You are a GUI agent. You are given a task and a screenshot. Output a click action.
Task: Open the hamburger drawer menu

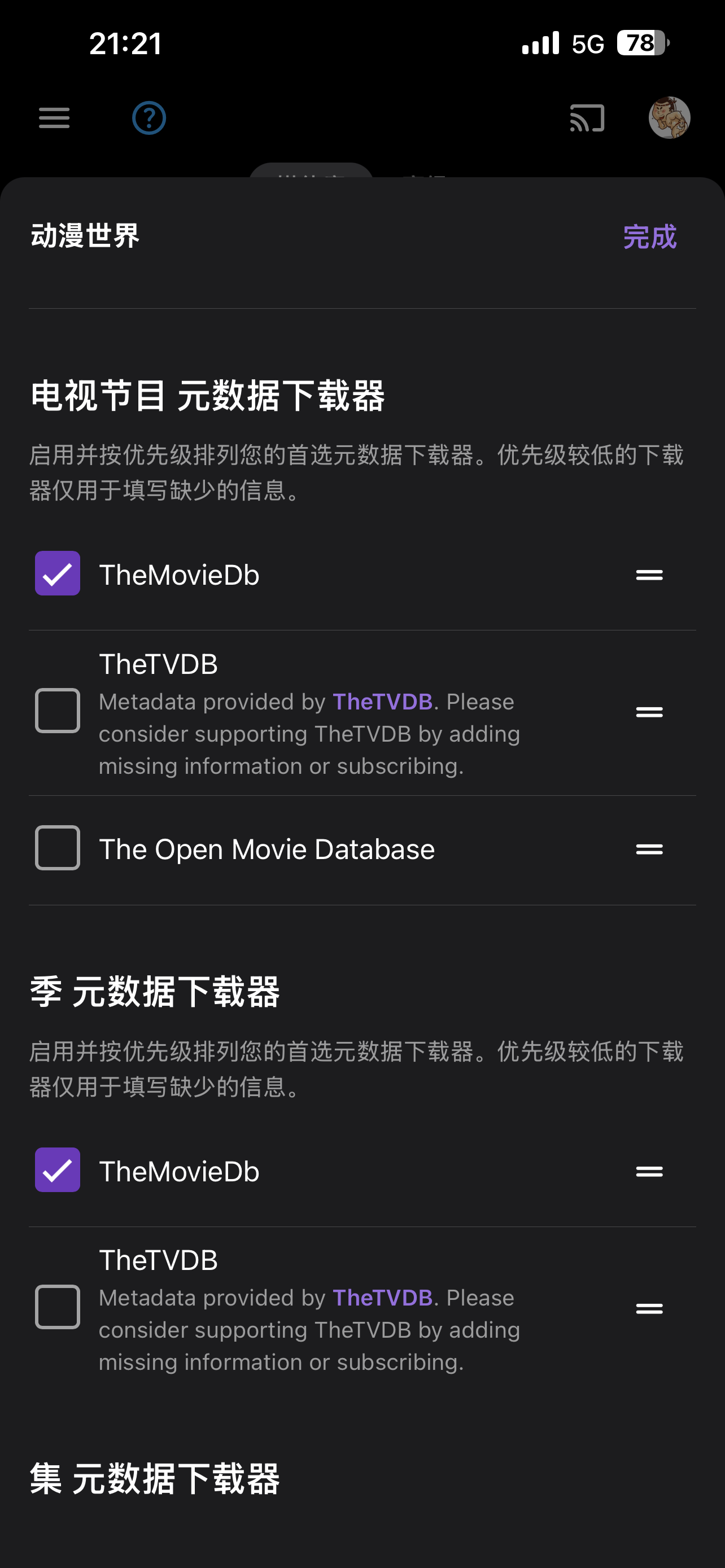pos(54,118)
